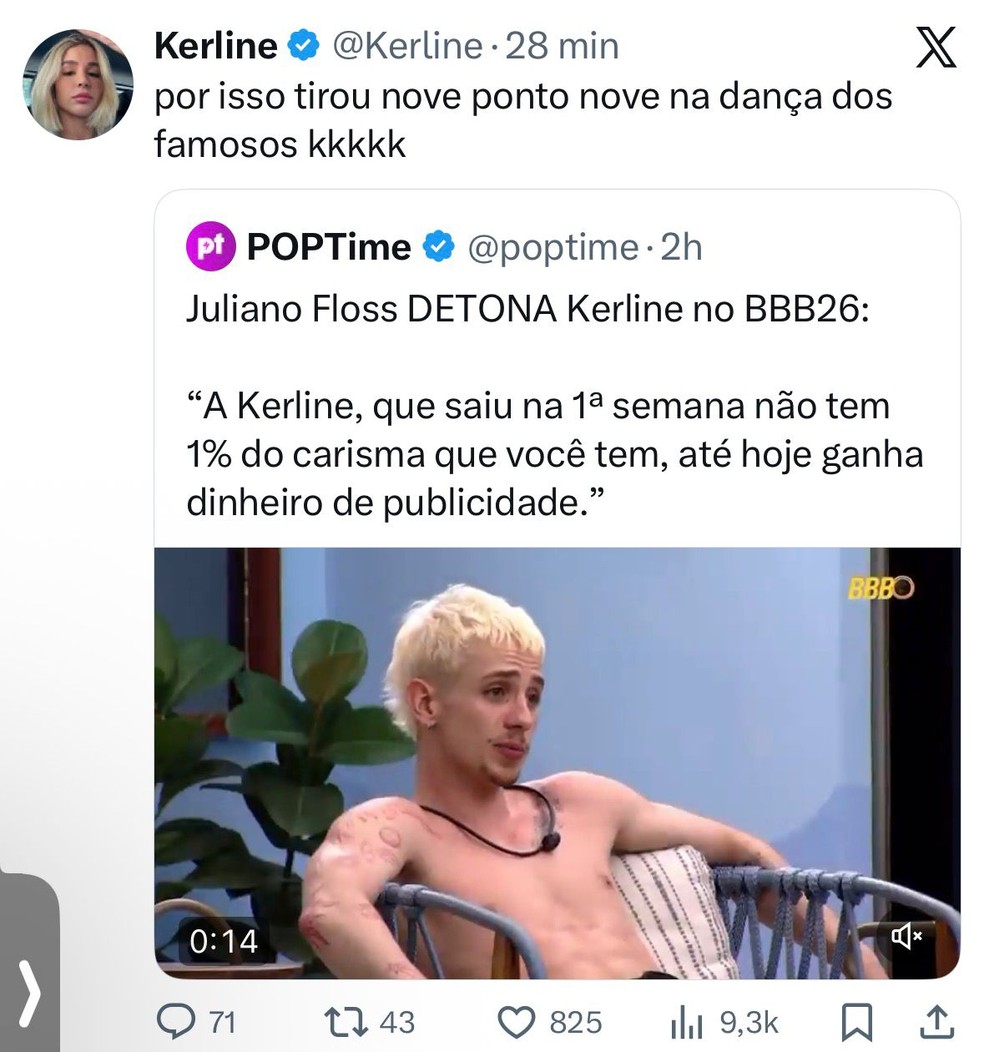
Task: Expand the left sidebar with the arrow chevron
Action: (x=28, y=995)
